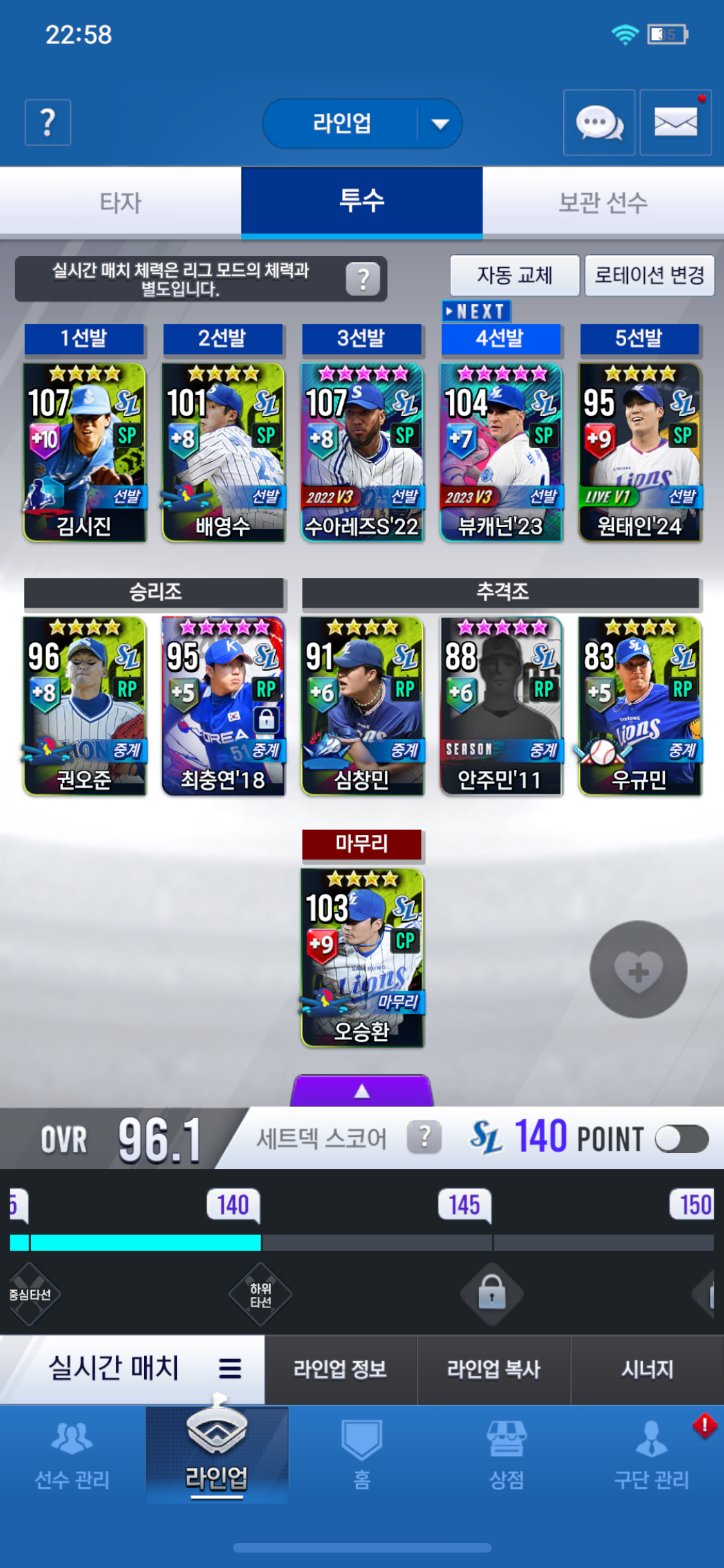
Task: Open the chat bubble icon
Action: tap(599, 122)
